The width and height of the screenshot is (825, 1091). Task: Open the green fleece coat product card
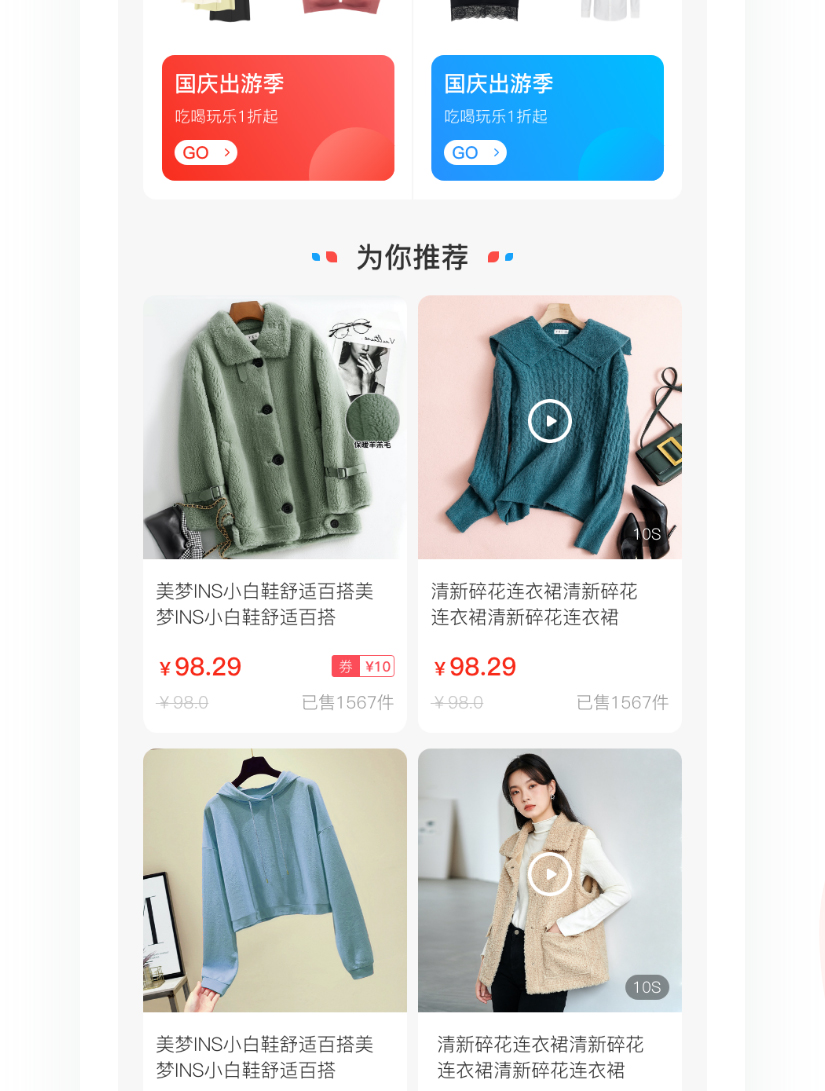click(274, 428)
